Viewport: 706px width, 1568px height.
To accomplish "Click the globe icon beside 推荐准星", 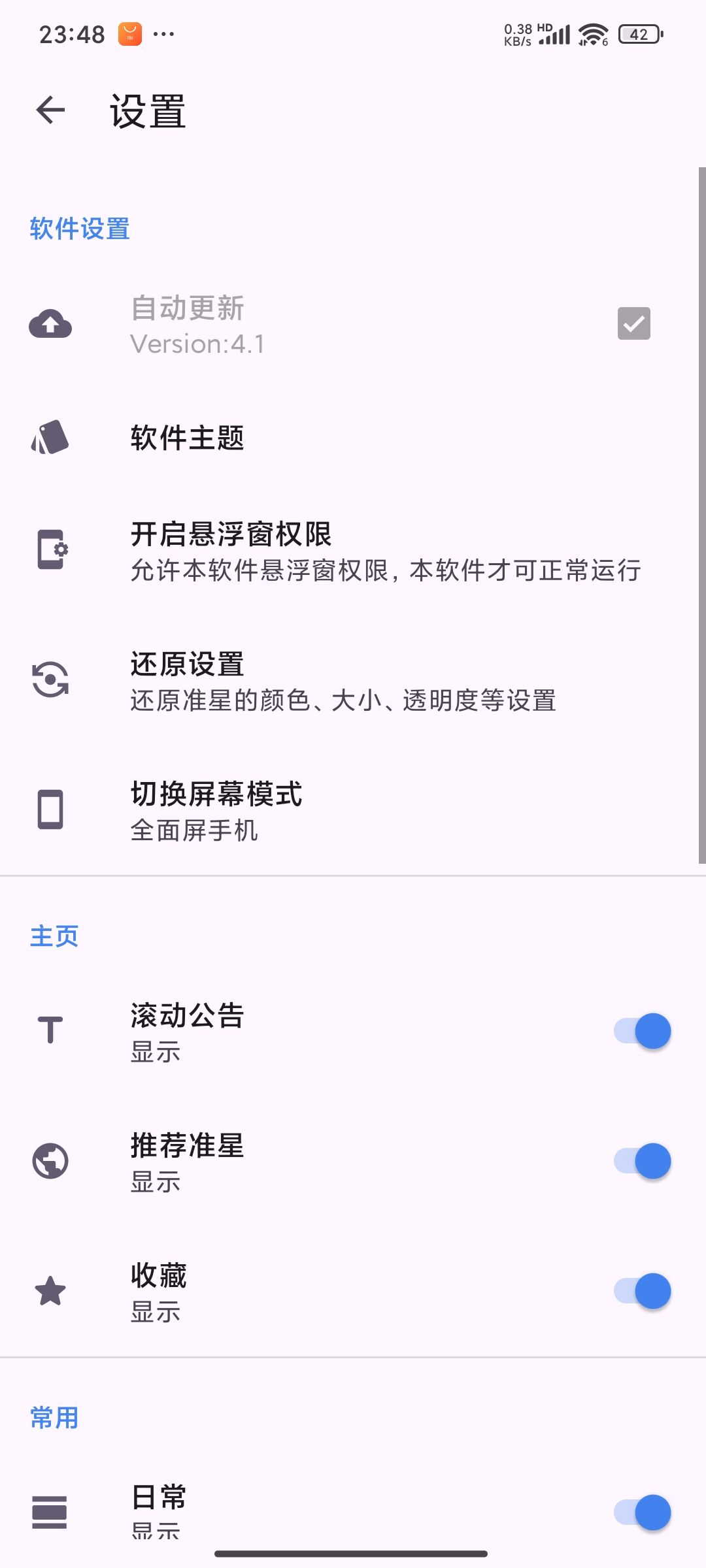I will 51,1161.
